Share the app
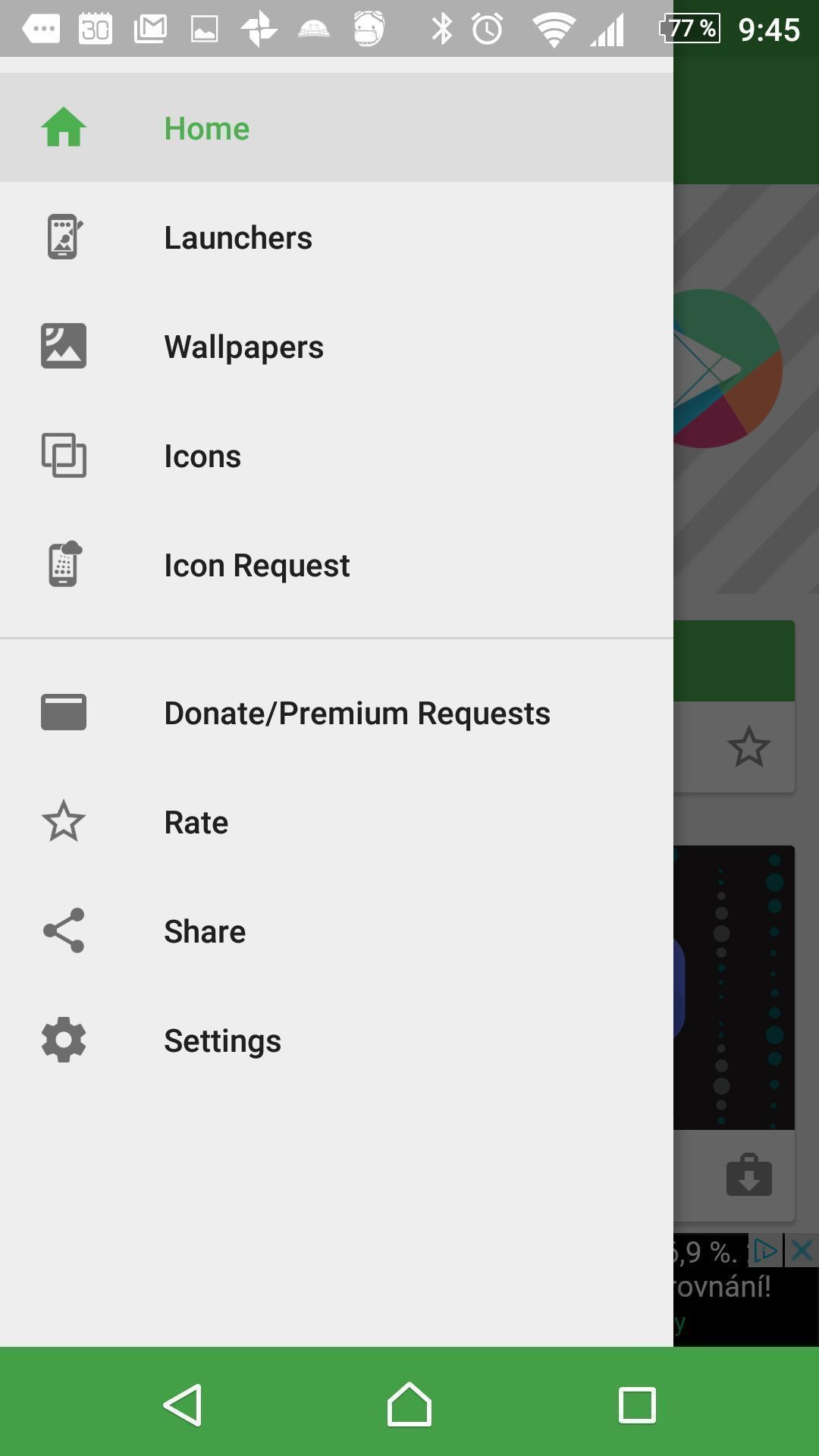 pyautogui.click(x=337, y=931)
